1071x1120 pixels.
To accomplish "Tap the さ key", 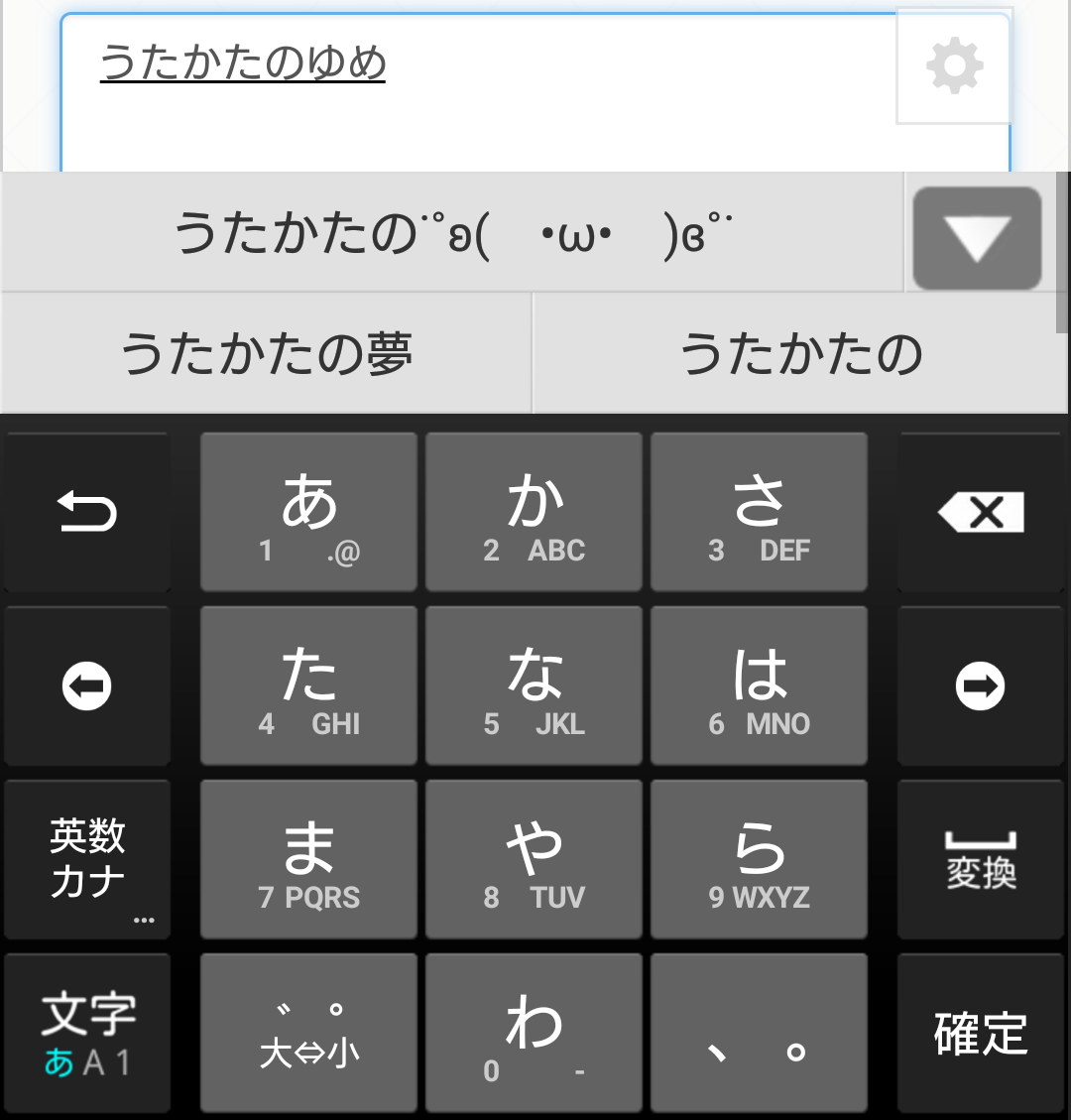I will [x=759, y=513].
